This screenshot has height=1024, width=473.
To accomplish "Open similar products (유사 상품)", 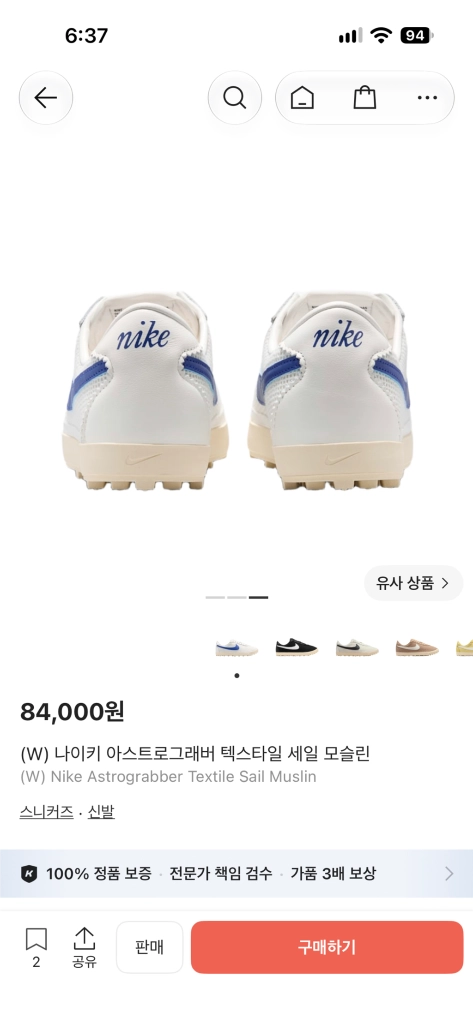I will 414,583.
